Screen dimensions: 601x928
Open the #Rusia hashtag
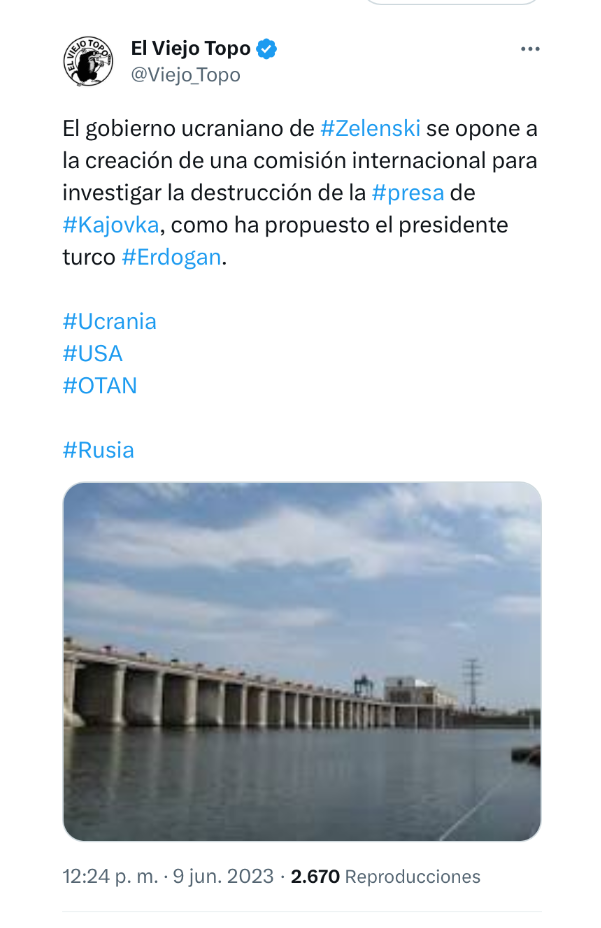pos(98,449)
